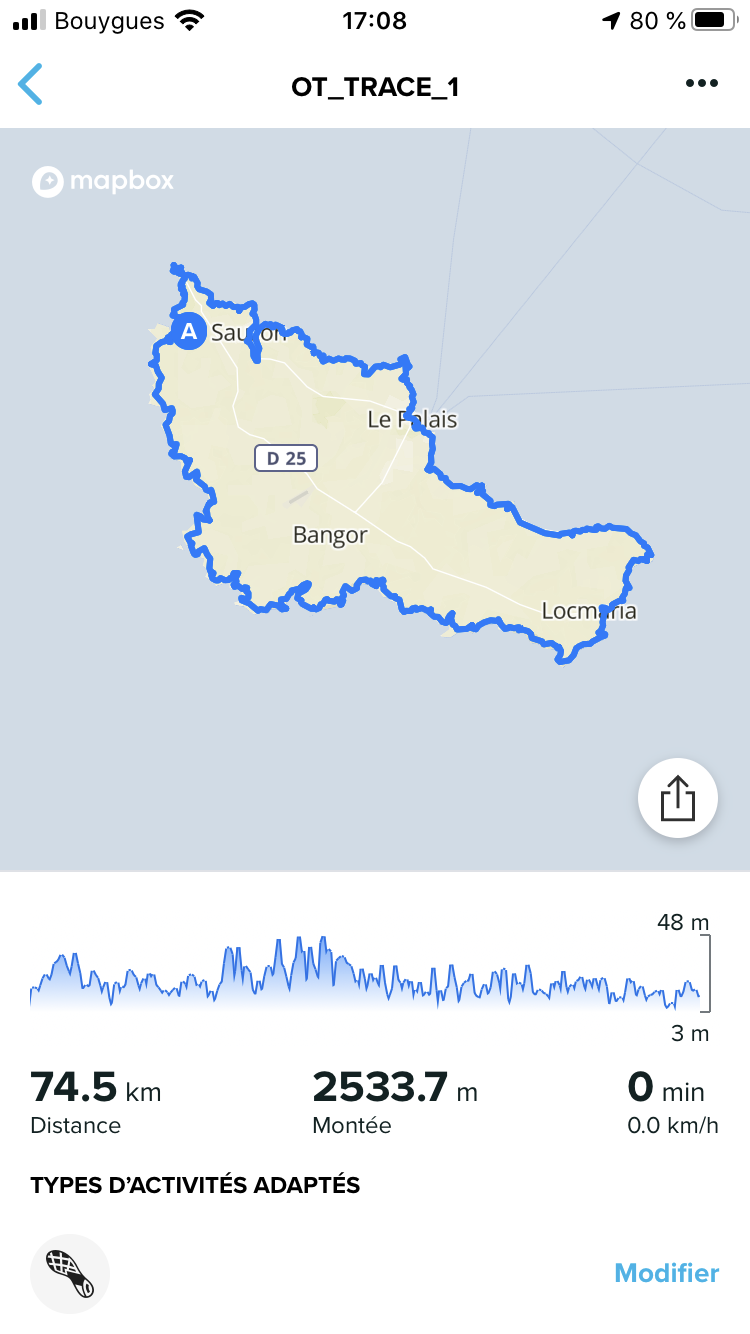This screenshot has width=750, height=1334.
Task: Share the route via the share button
Action: click(678, 797)
